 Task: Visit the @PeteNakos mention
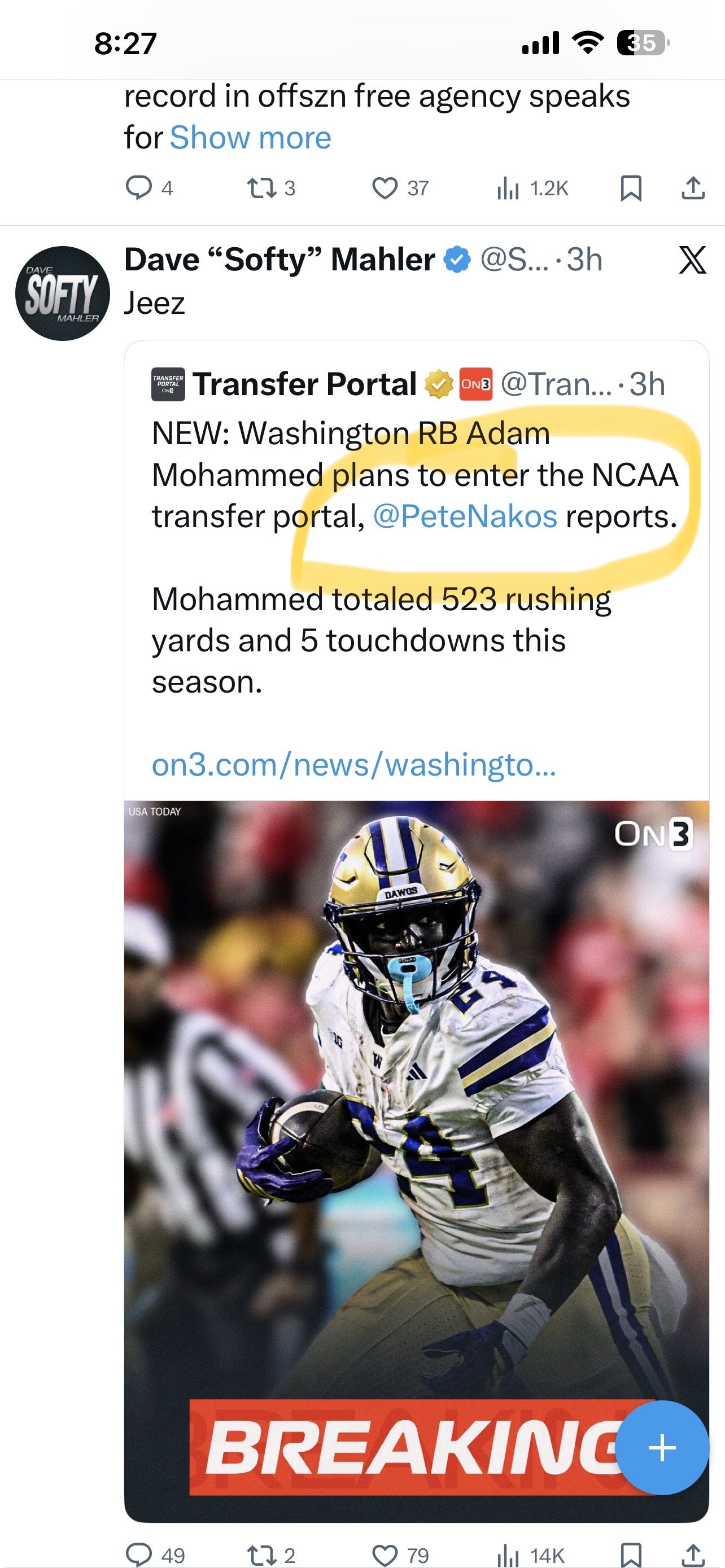465,517
